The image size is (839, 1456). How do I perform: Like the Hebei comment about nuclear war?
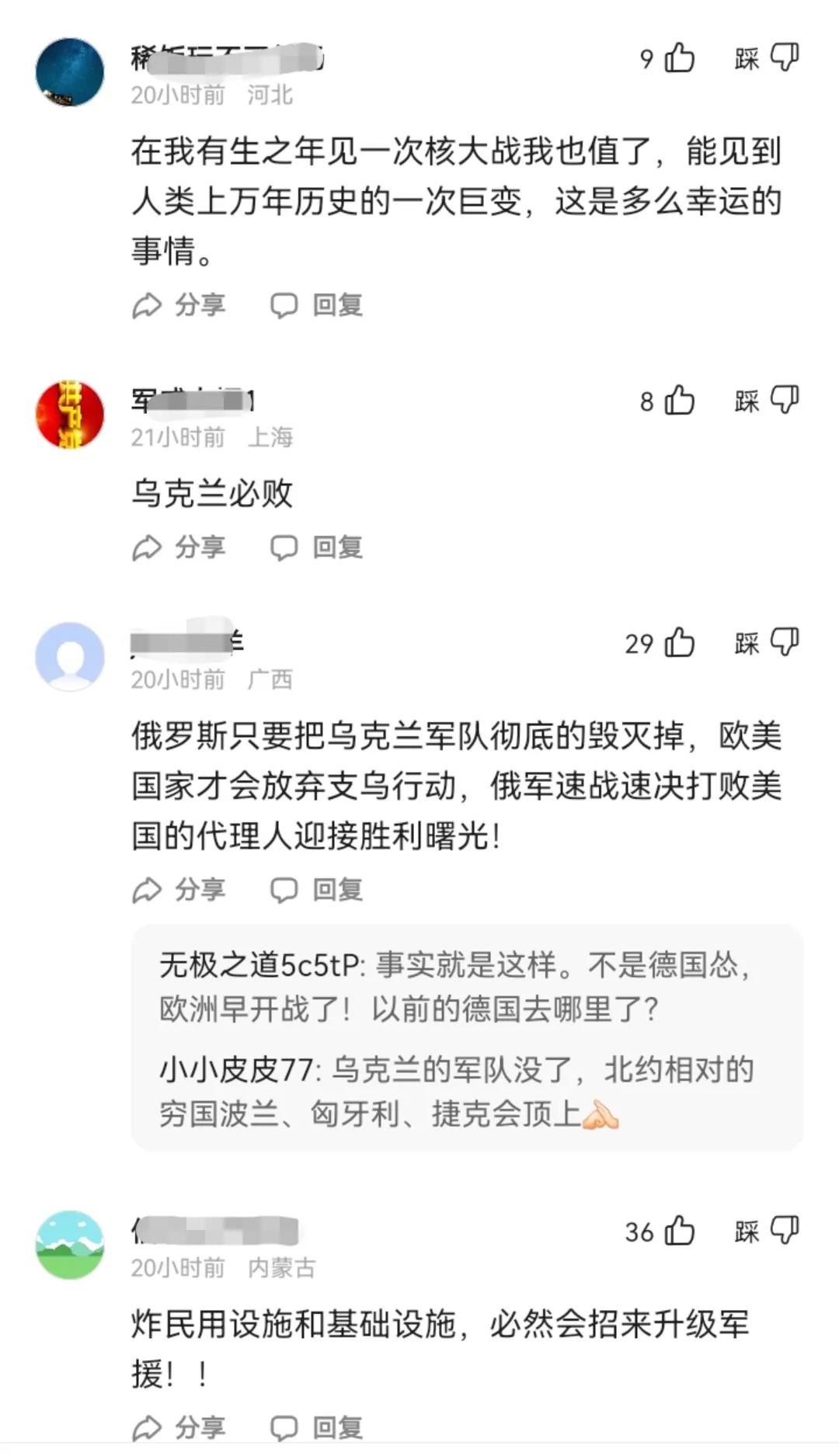pyautogui.click(x=679, y=58)
